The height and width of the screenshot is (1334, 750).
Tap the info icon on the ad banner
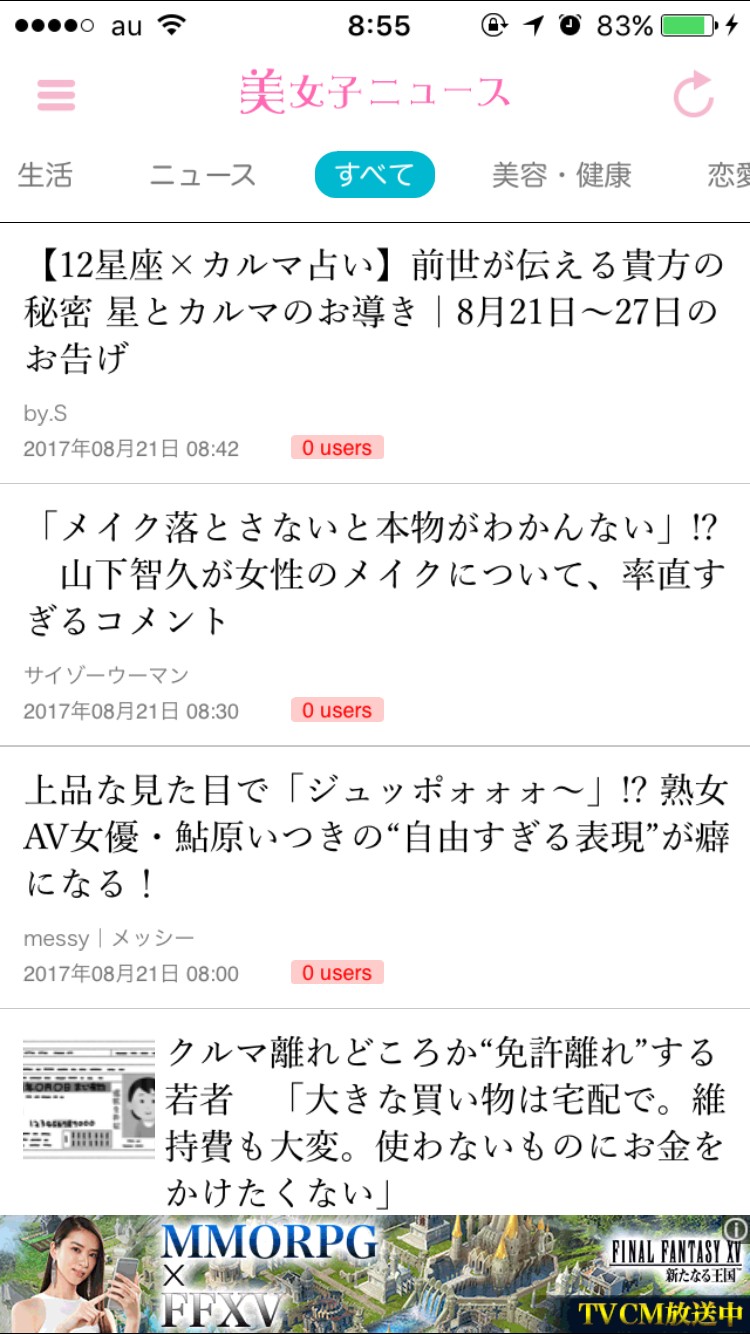point(735,1229)
